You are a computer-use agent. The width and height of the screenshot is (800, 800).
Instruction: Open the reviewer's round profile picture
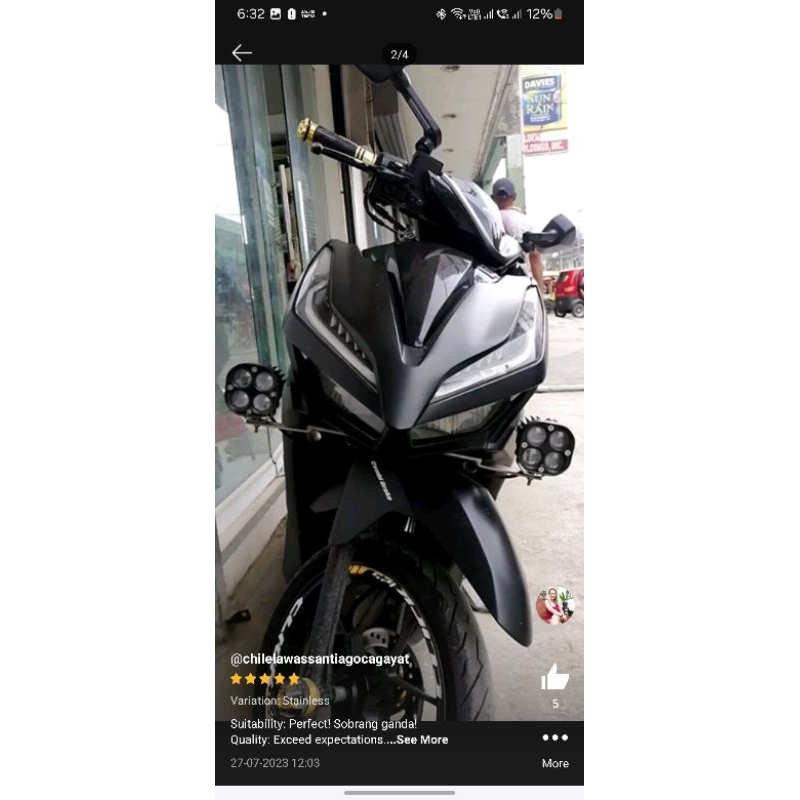555,606
